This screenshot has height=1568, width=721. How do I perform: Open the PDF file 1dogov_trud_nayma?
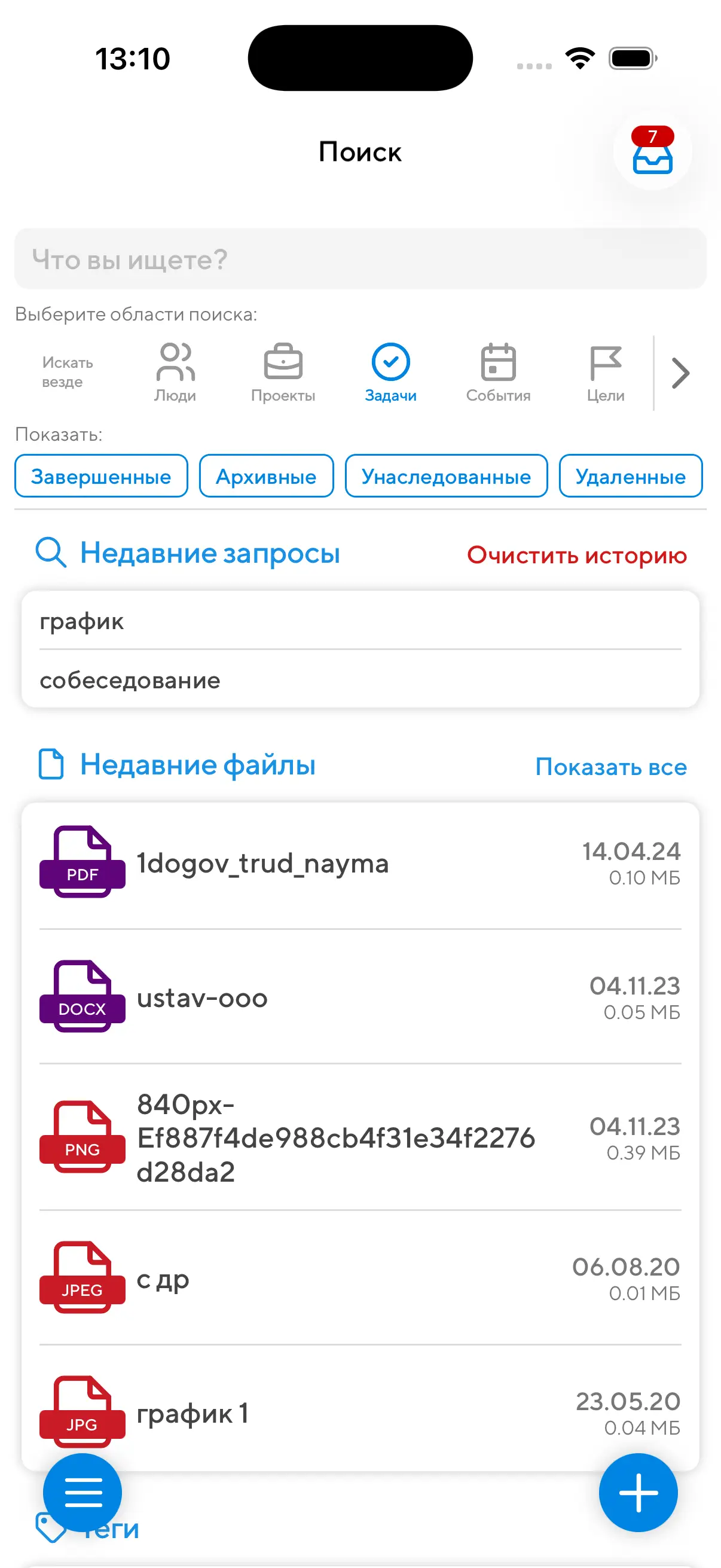tap(360, 863)
